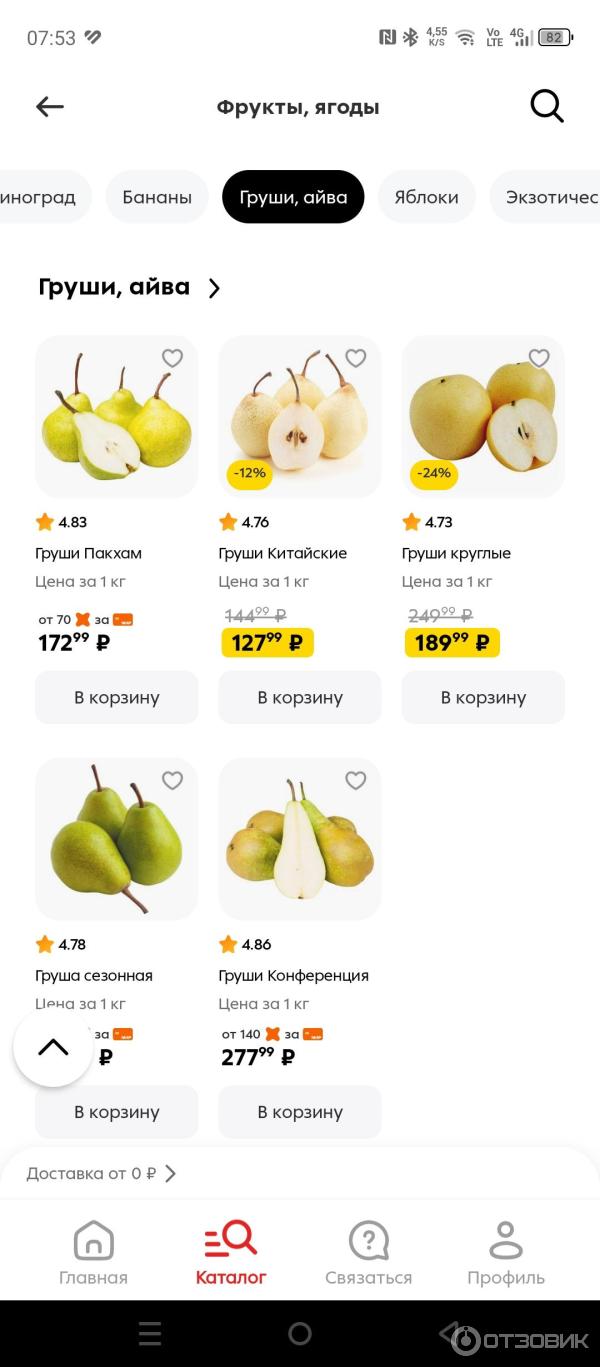The width and height of the screenshot is (600, 1367).
Task: Expand the Груши, айва section chevron
Action: [214, 288]
